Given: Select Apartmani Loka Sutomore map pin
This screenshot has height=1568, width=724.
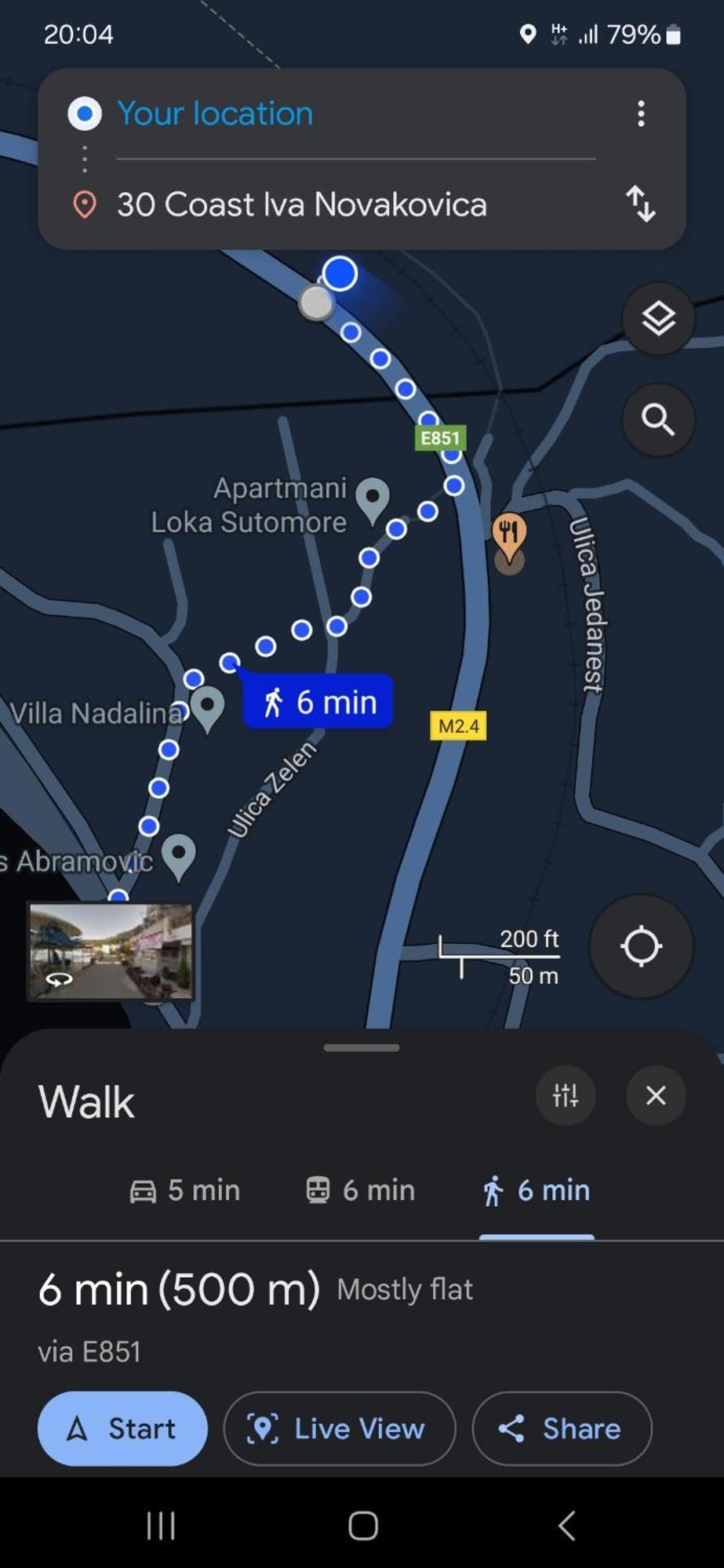Looking at the screenshot, I should [x=373, y=498].
